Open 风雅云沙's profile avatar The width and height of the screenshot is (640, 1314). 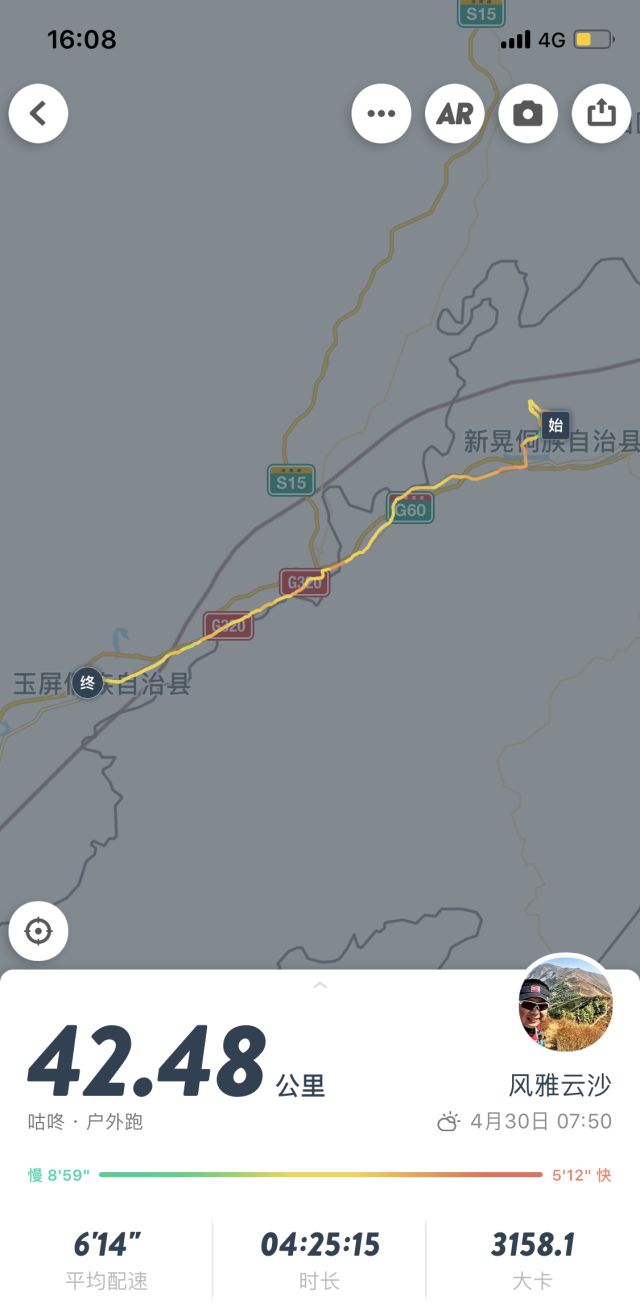click(x=566, y=1003)
